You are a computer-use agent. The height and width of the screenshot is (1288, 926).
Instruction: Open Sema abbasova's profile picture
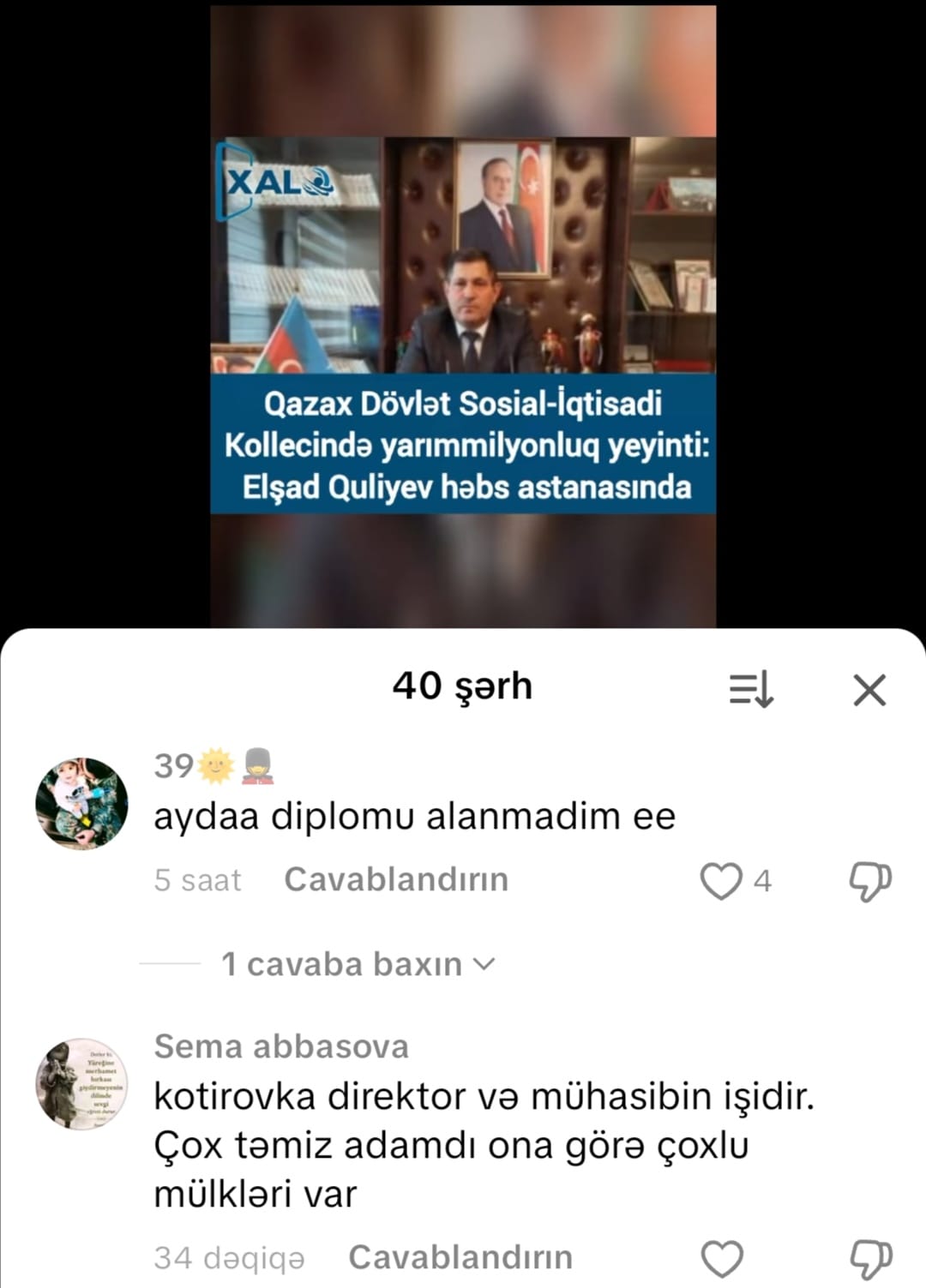pos(81,1085)
